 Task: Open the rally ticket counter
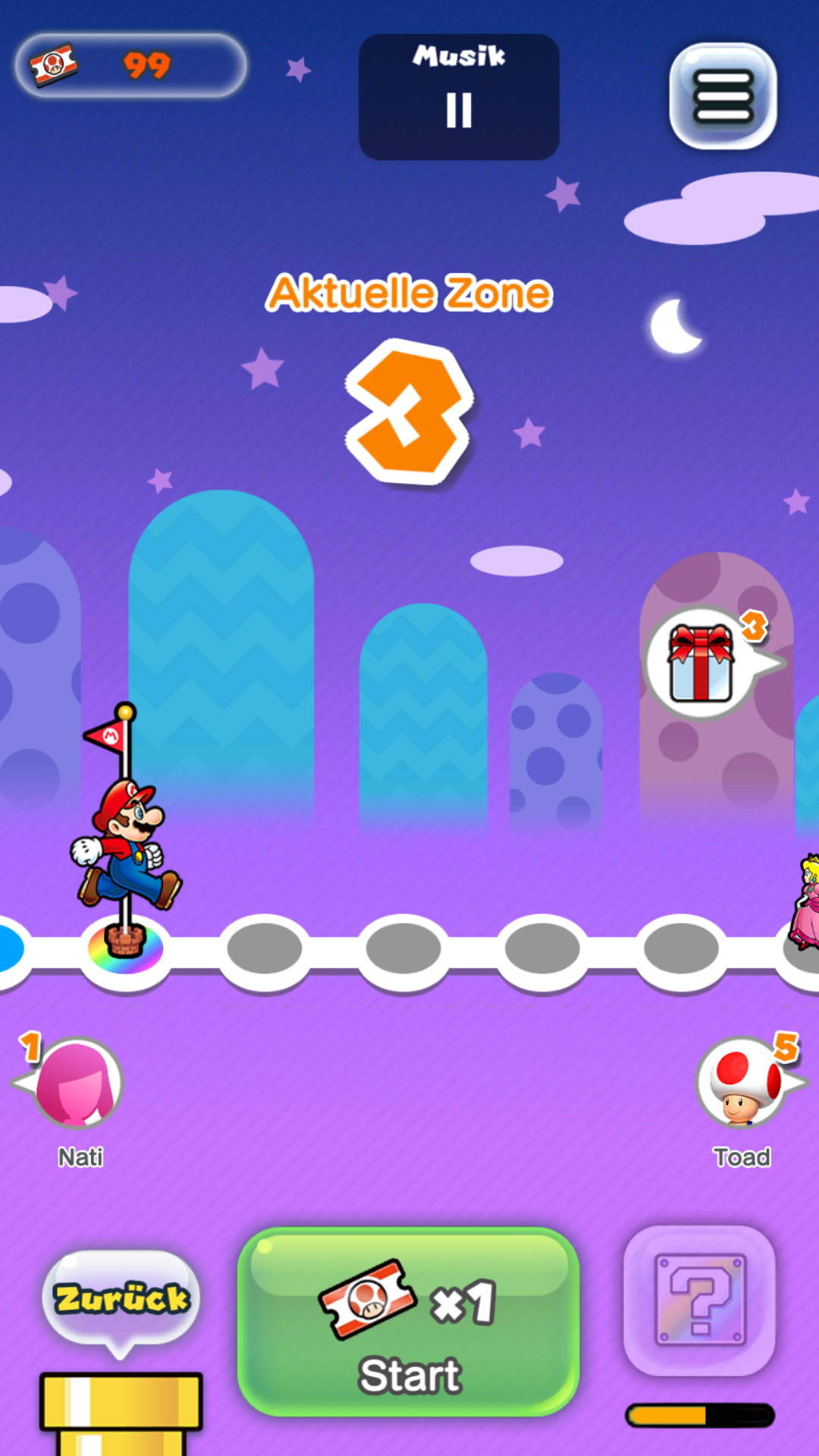[x=130, y=65]
